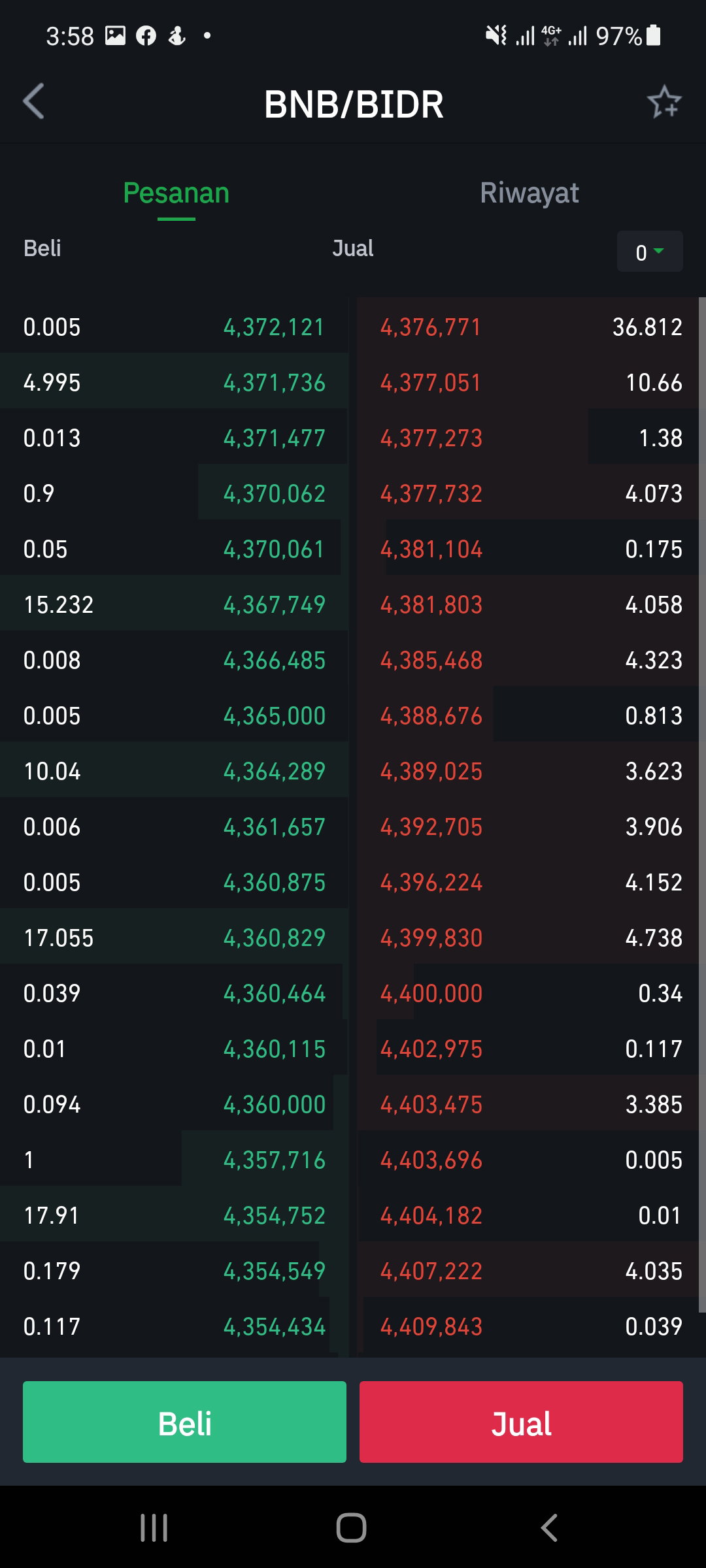The width and height of the screenshot is (706, 1568).
Task: Select the Pesanan tab
Action: click(x=176, y=193)
